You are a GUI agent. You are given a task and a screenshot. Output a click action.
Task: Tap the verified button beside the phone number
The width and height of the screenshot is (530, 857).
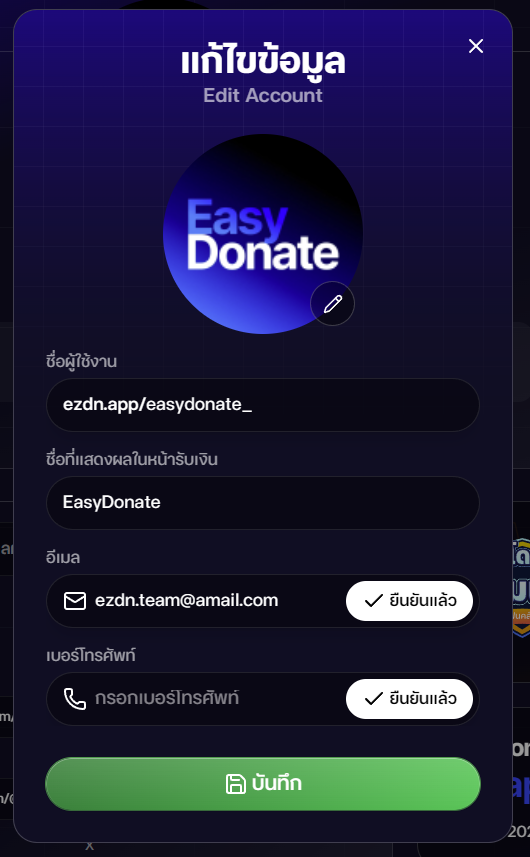409,699
